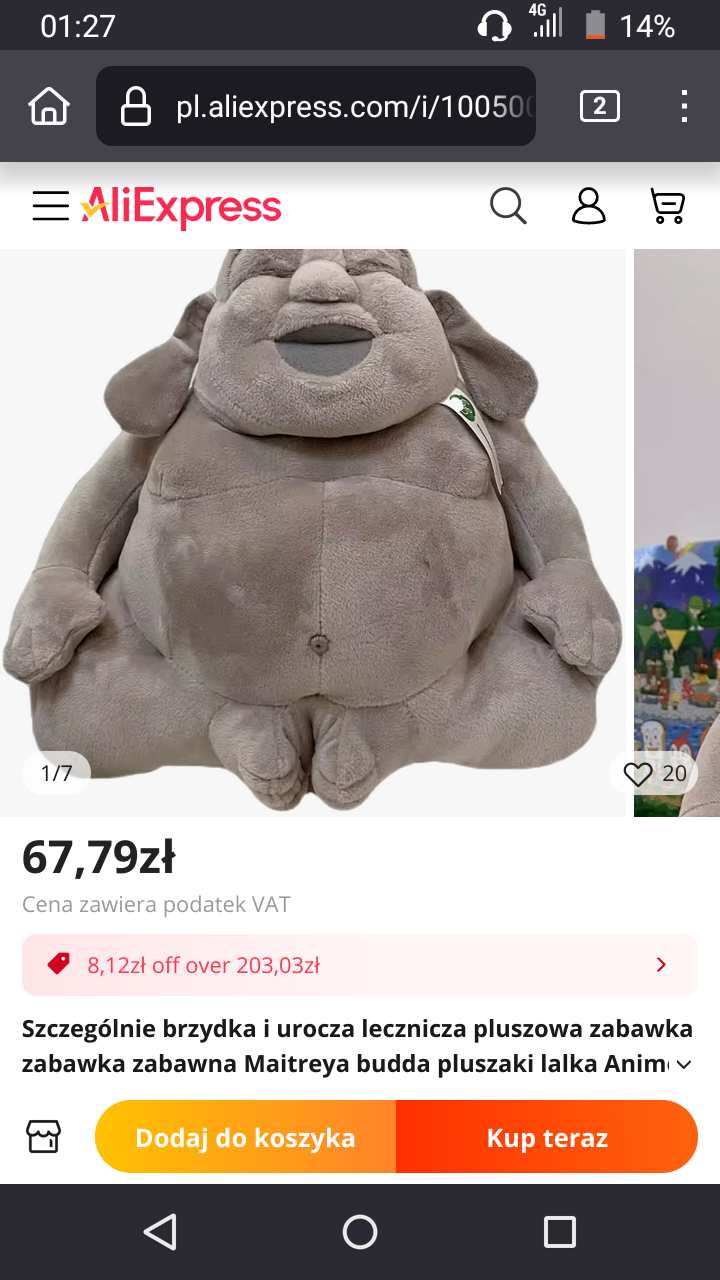Open the plush Buddha product photo
The height and width of the screenshot is (1280, 720).
tap(312, 532)
